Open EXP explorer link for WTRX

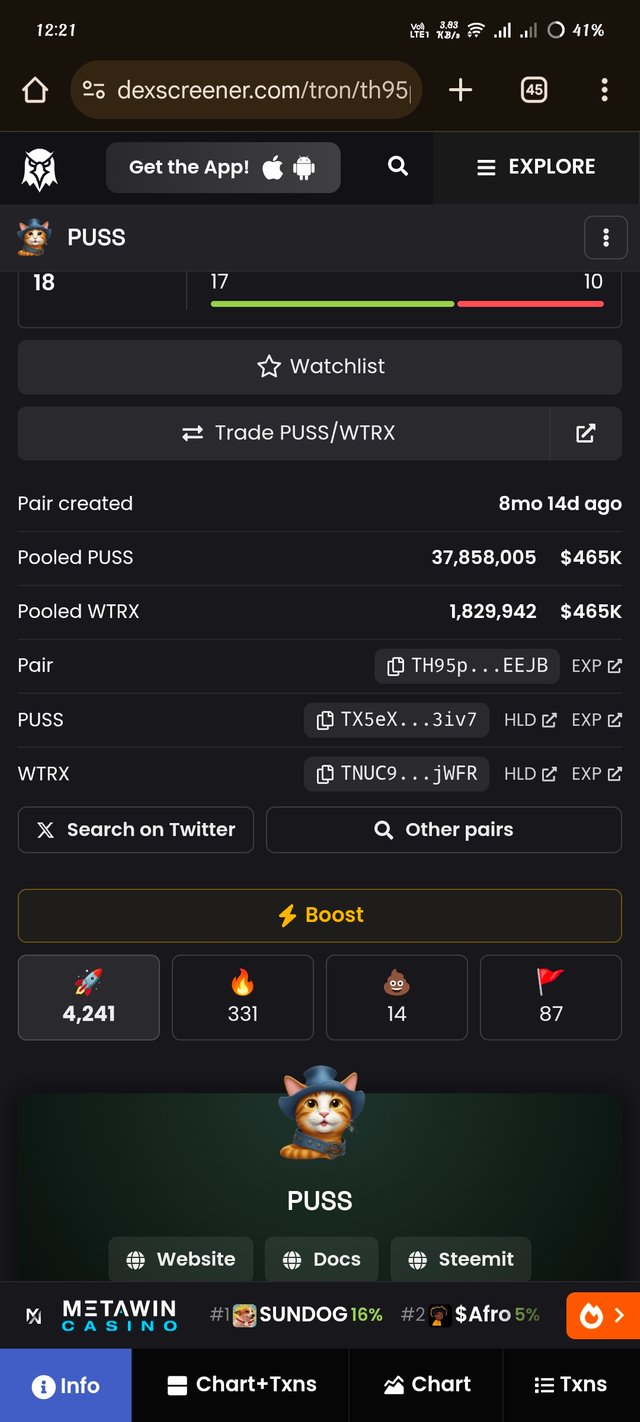coord(597,774)
